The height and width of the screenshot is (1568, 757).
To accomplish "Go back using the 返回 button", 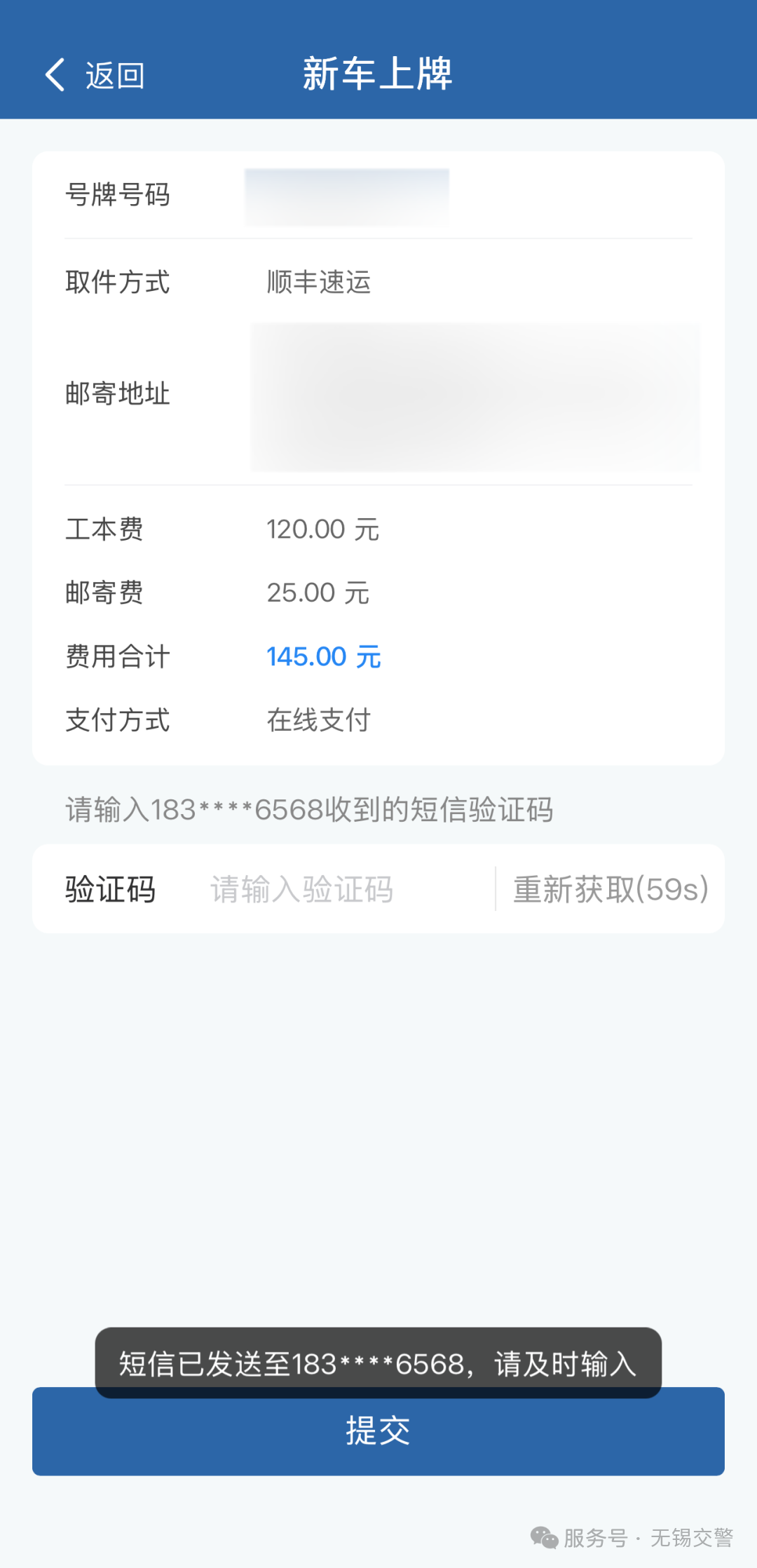I will pyautogui.click(x=95, y=75).
